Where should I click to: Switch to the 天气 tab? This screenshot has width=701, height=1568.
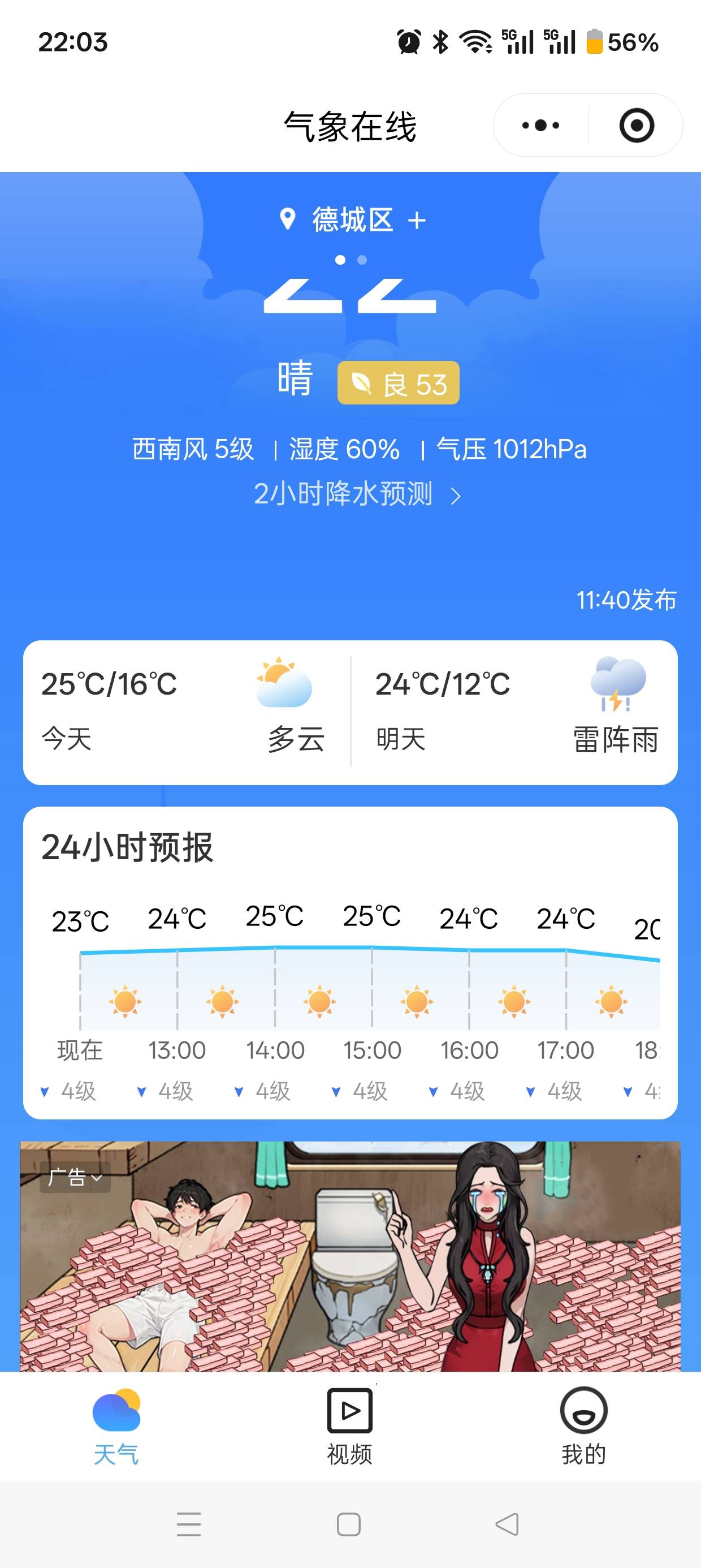116,1425
